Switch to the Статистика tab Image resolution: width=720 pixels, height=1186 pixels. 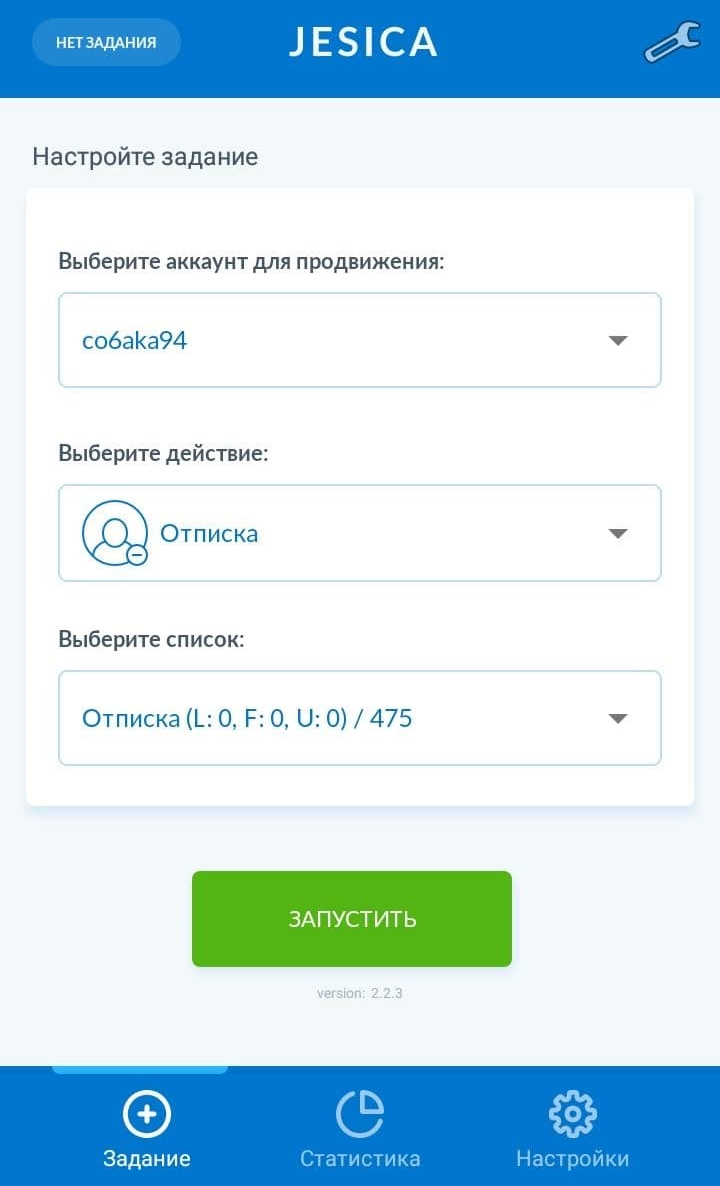tap(360, 1129)
